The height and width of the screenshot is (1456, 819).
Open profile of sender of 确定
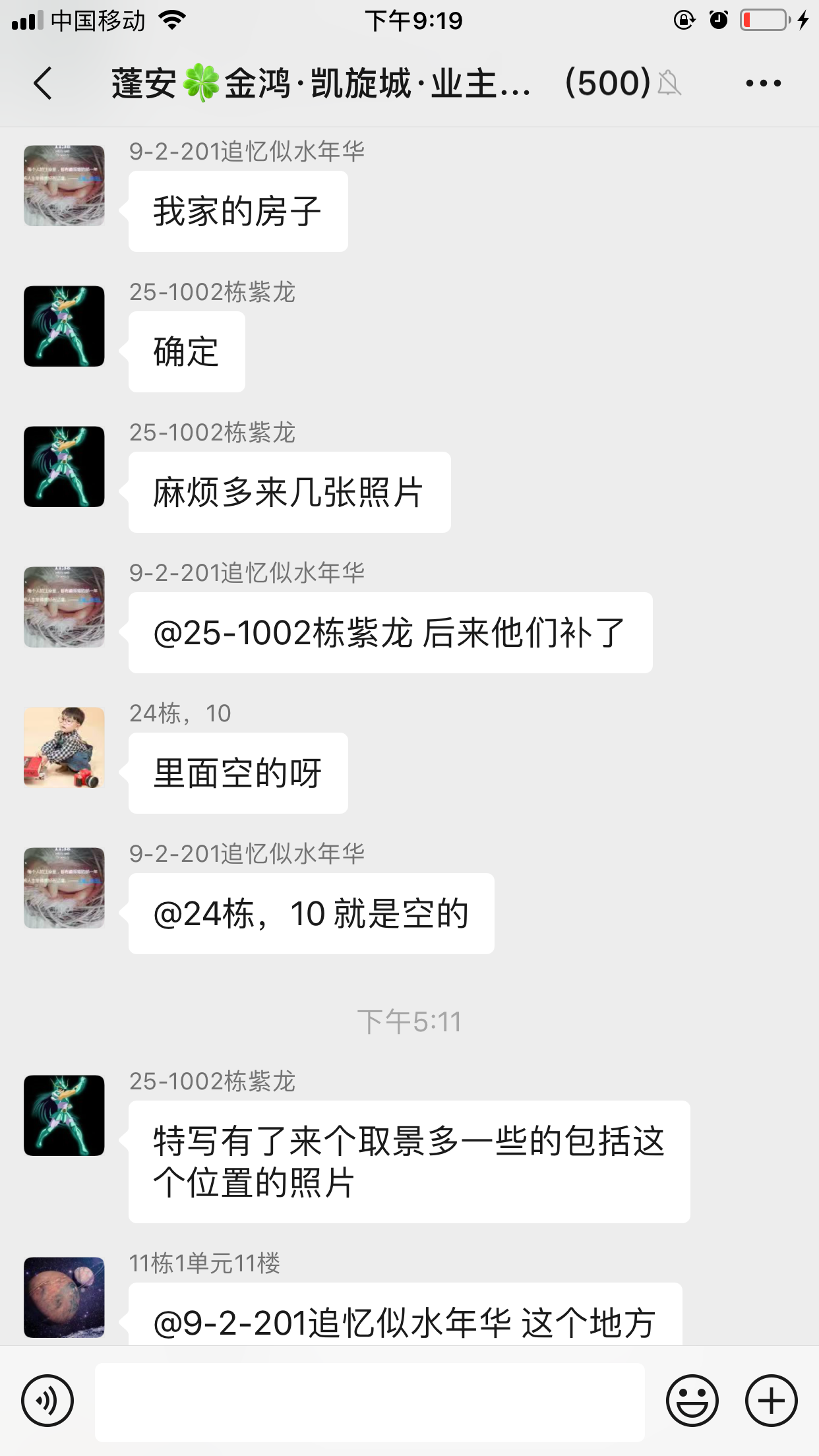64,326
